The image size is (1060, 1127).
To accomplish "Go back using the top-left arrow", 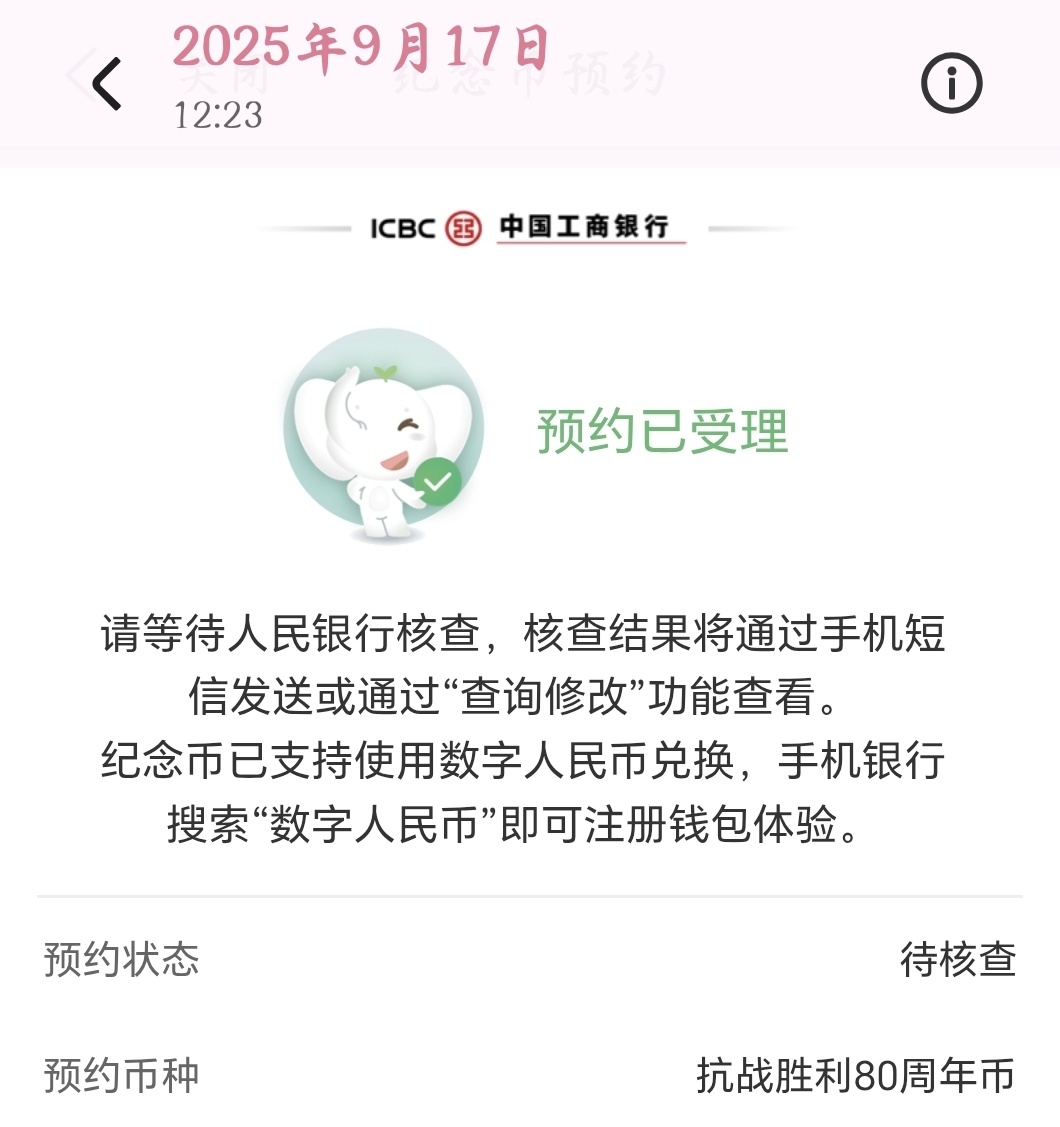I will coord(107,84).
